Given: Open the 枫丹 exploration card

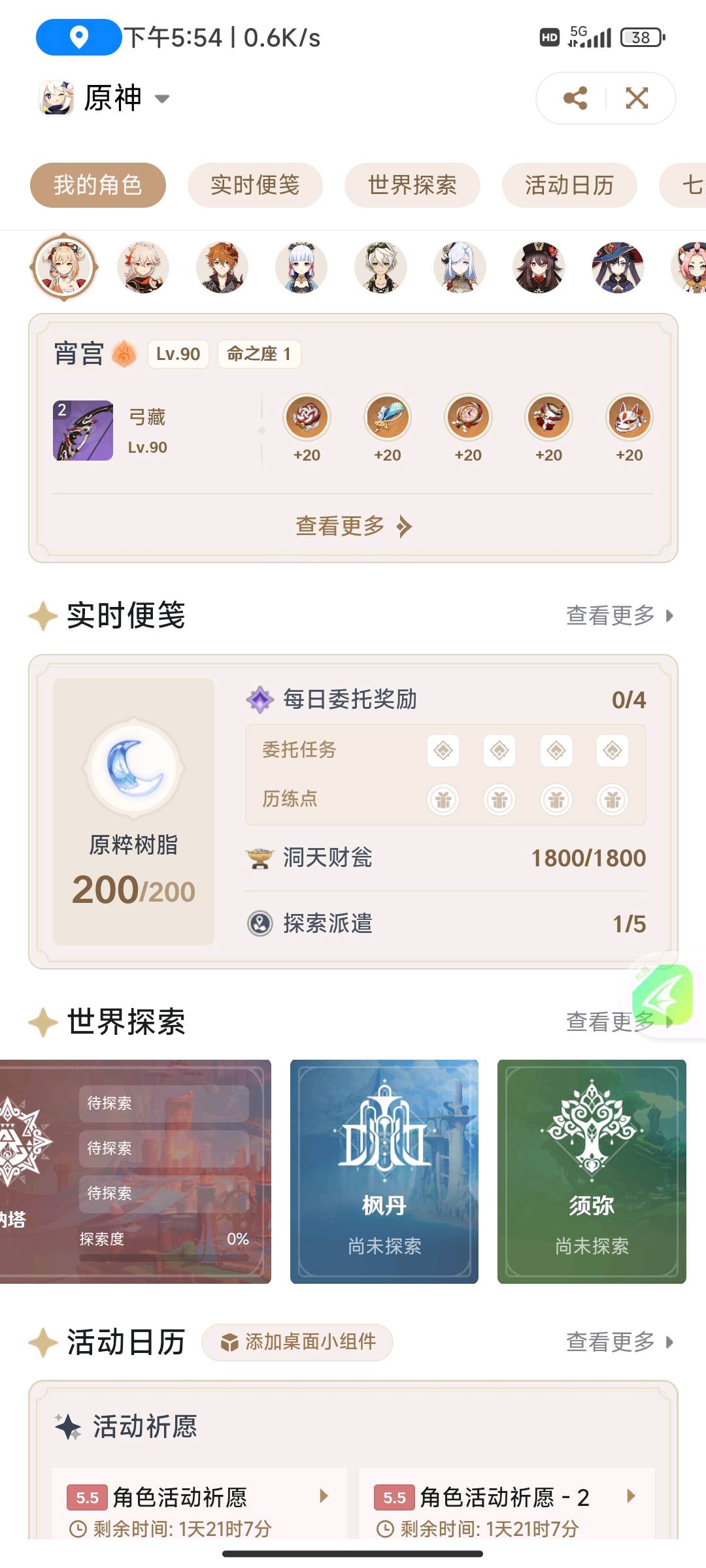Looking at the screenshot, I should coord(384,1171).
